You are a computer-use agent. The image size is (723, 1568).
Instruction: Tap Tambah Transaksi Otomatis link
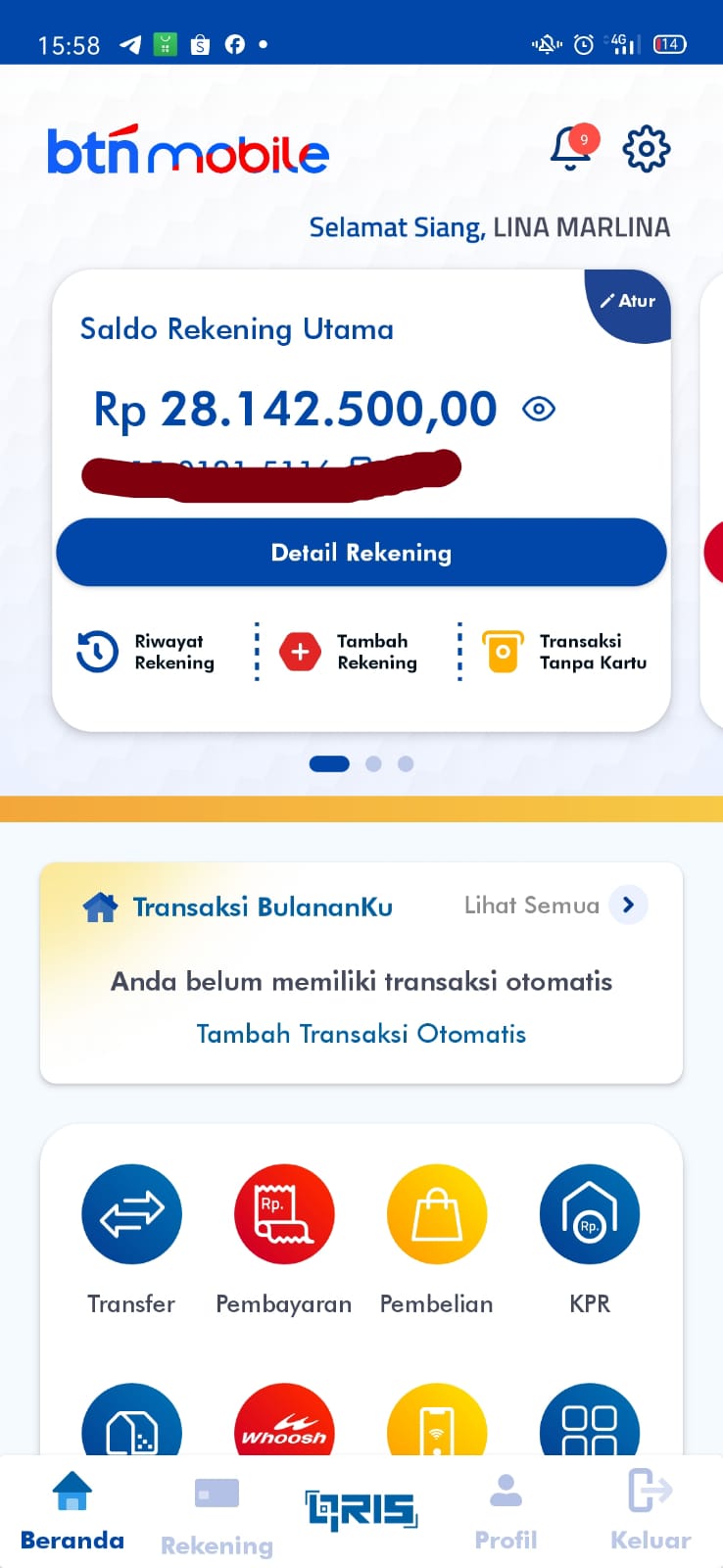point(361,1034)
